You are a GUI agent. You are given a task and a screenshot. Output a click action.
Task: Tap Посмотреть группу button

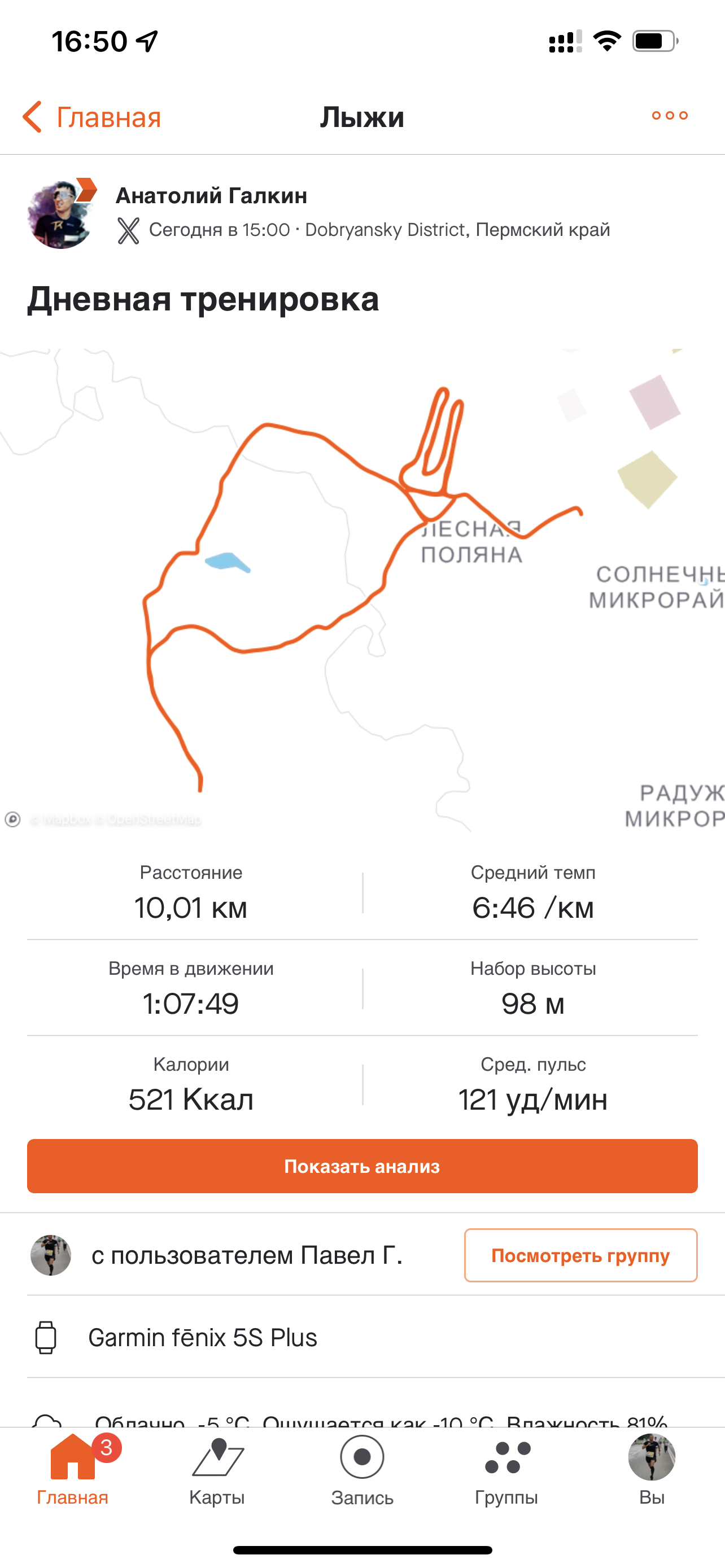pos(580,1255)
